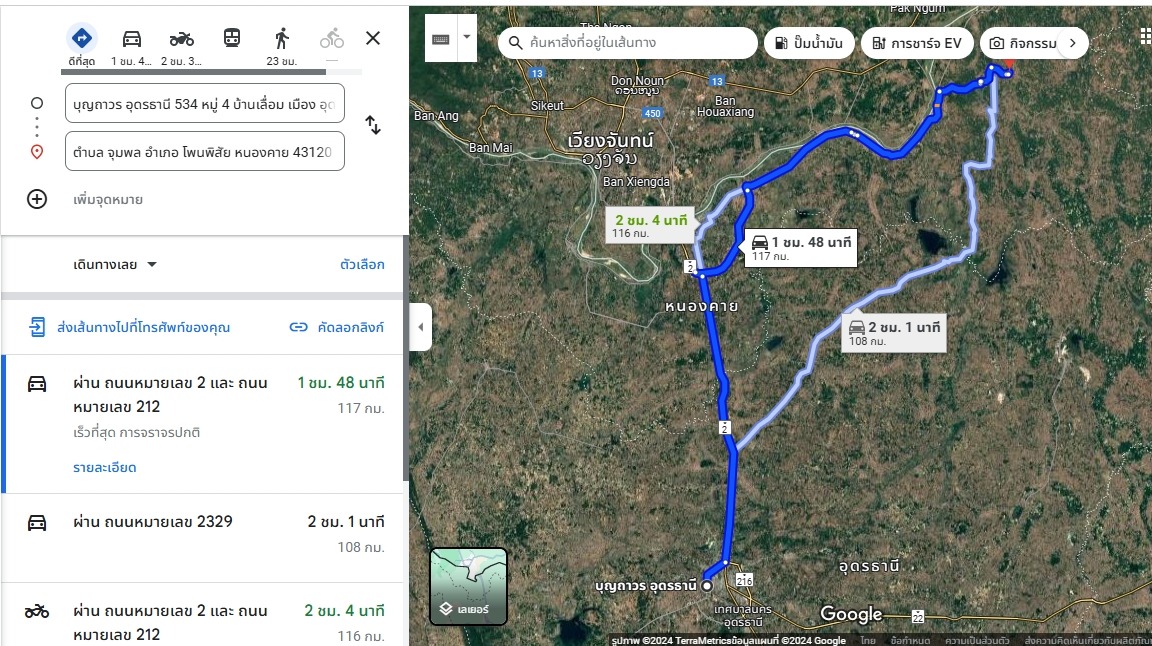The height and width of the screenshot is (646, 1152).
Task: Switch to driving travel mode
Action: (131, 39)
